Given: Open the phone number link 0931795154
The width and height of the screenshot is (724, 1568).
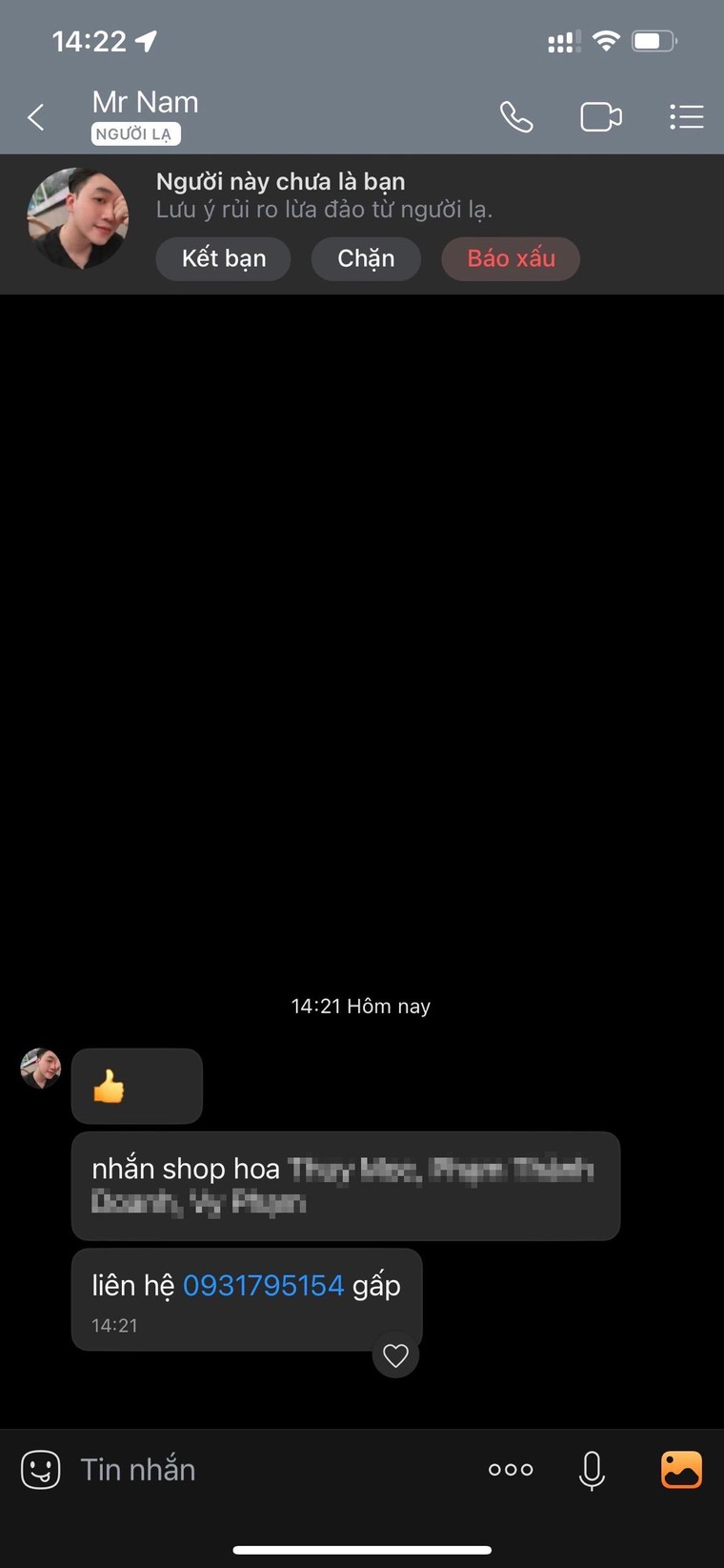Looking at the screenshot, I should (263, 1286).
